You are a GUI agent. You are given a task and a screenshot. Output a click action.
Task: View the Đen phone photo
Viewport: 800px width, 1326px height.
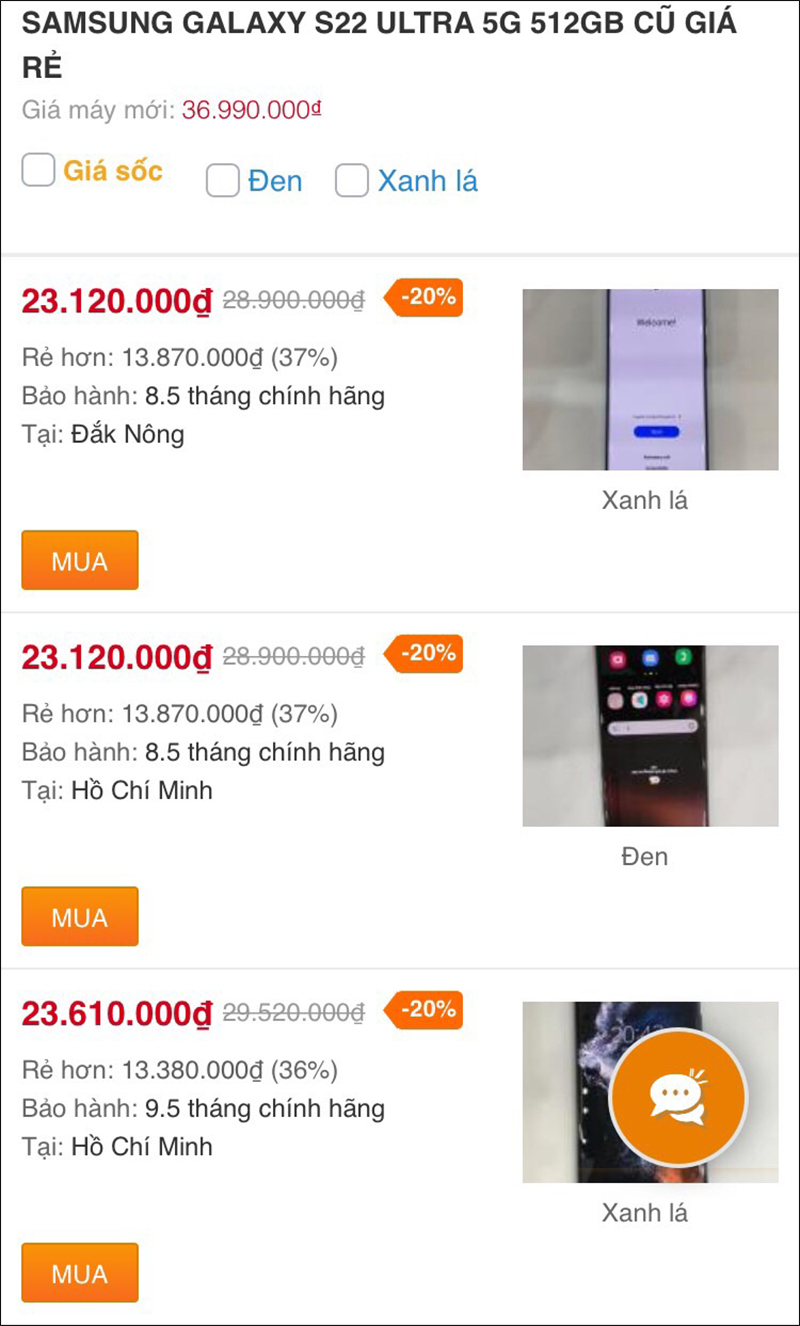pyautogui.click(x=650, y=735)
